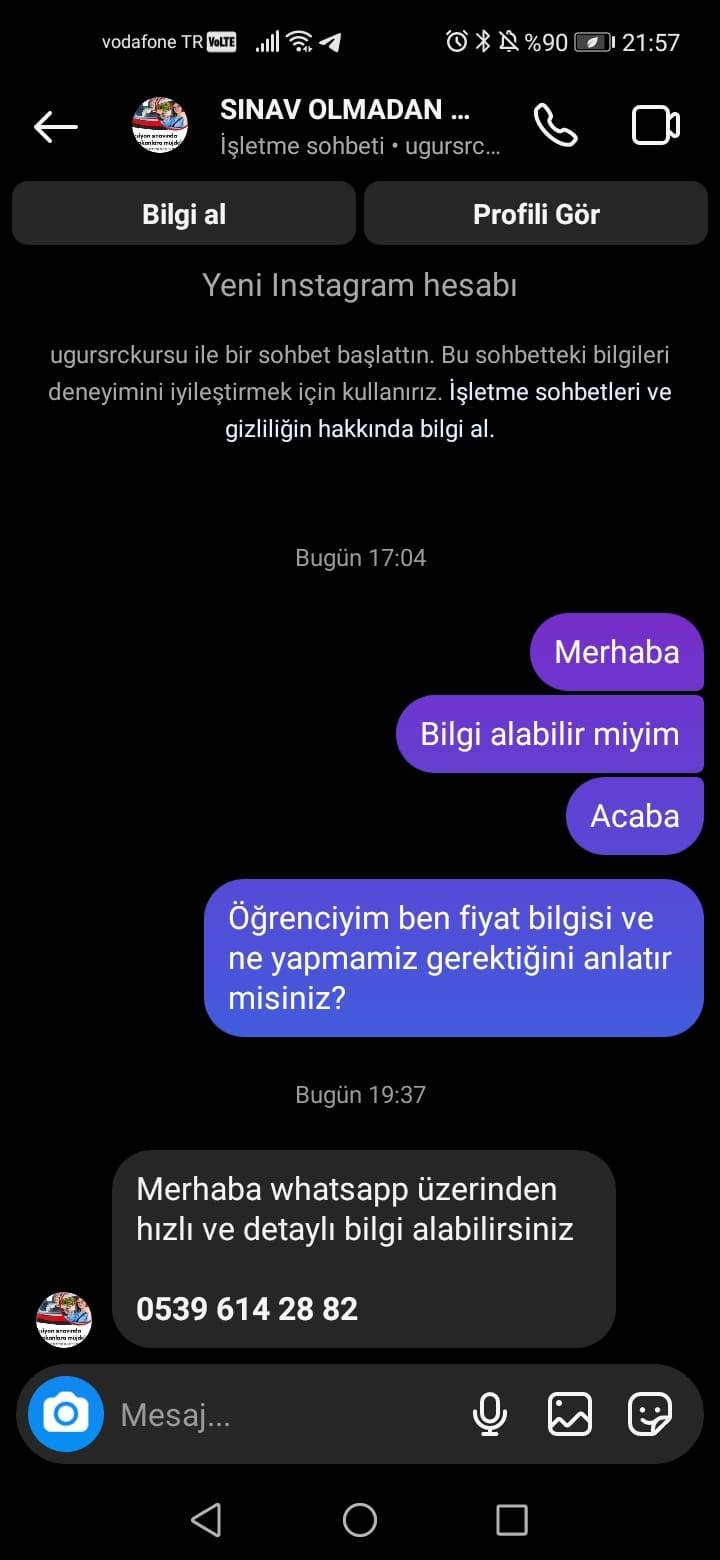Start a video call with this business
Image resolution: width=720 pixels, height=1560 pixels.
(x=655, y=126)
